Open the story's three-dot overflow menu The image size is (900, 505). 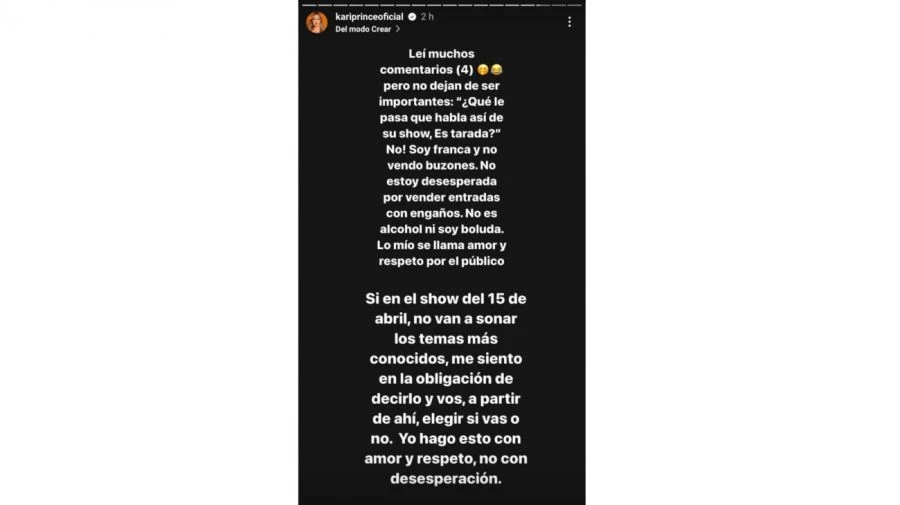point(569,22)
